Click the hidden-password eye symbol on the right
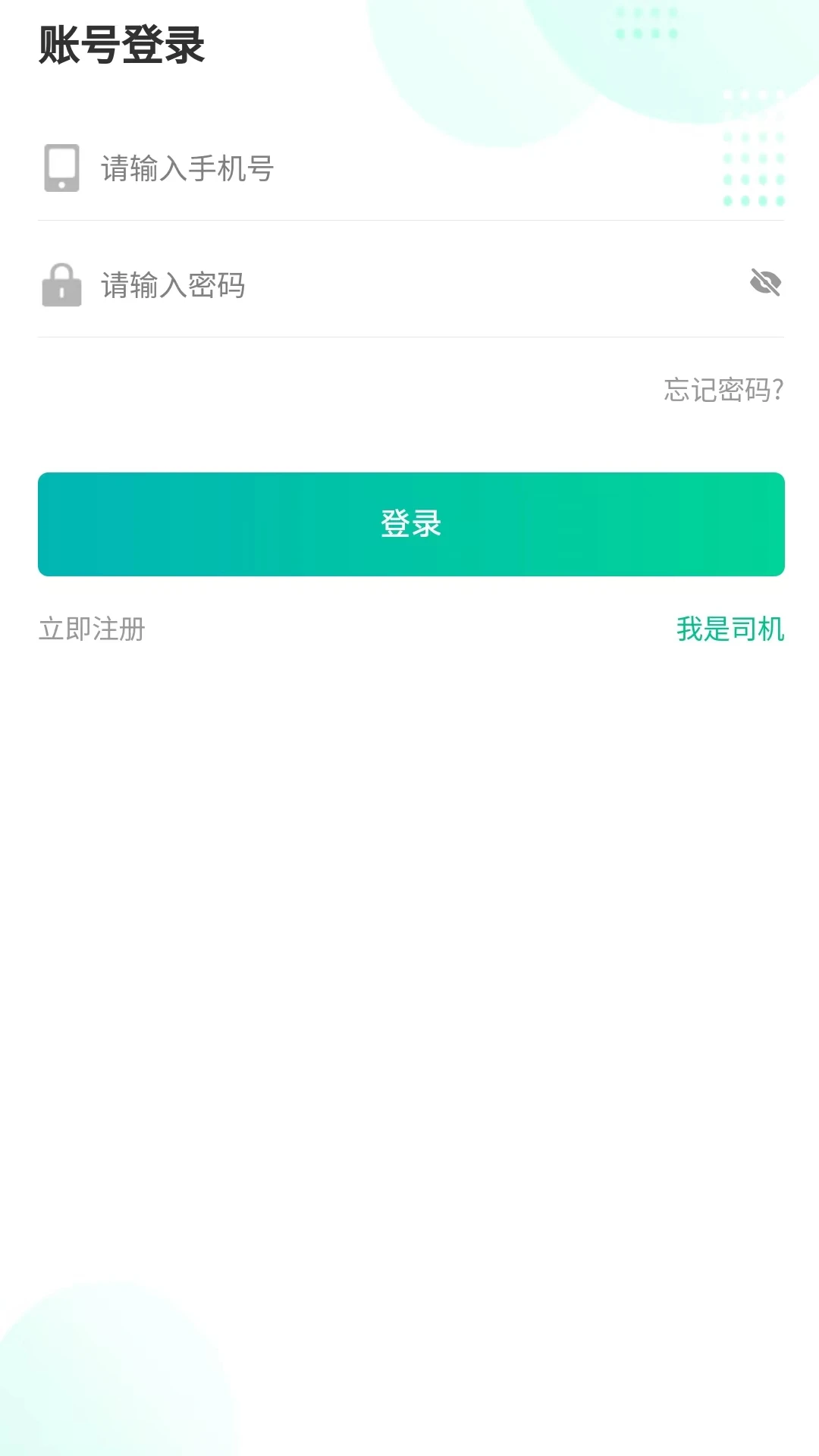The width and height of the screenshot is (819, 1456). coord(766,283)
